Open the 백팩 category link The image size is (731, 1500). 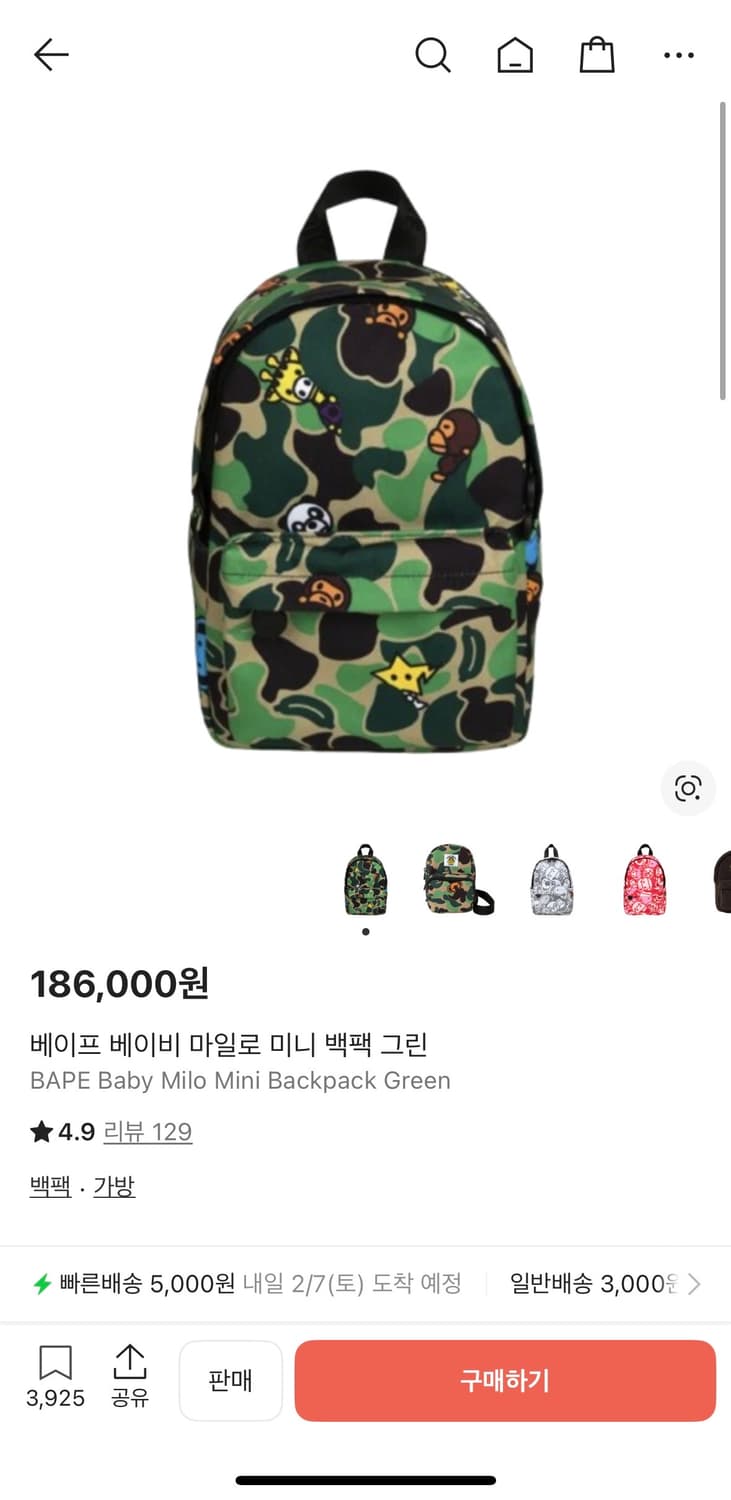49,1186
